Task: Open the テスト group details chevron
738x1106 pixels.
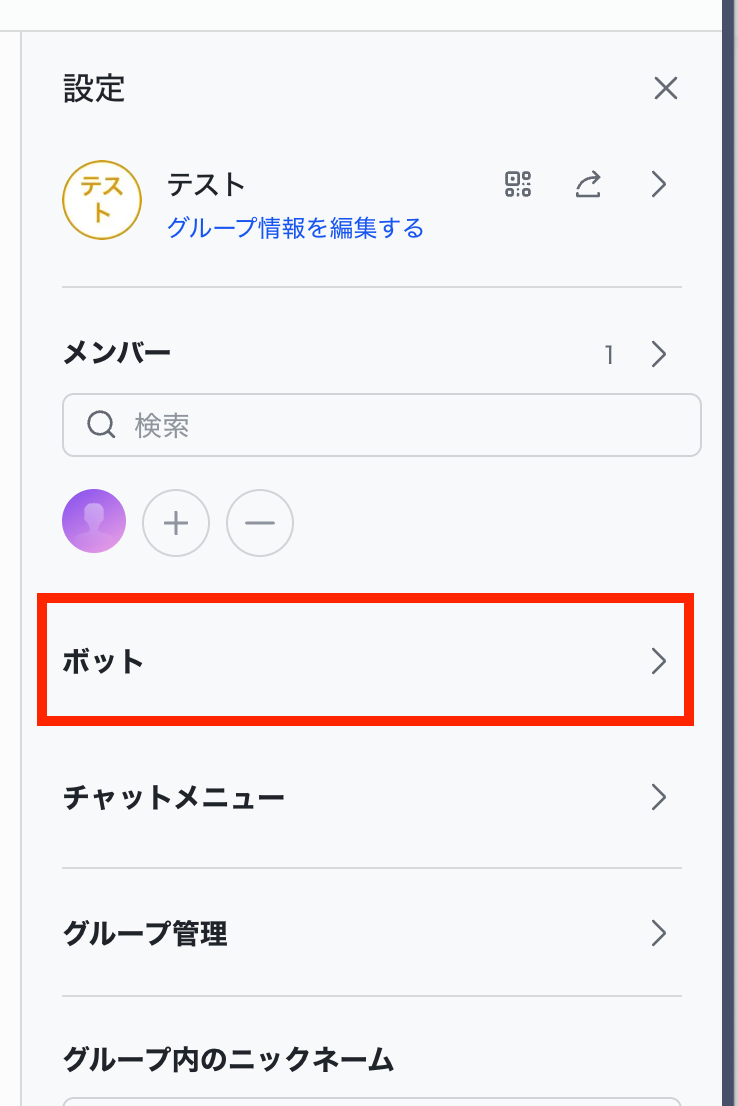Action: pos(658,184)
